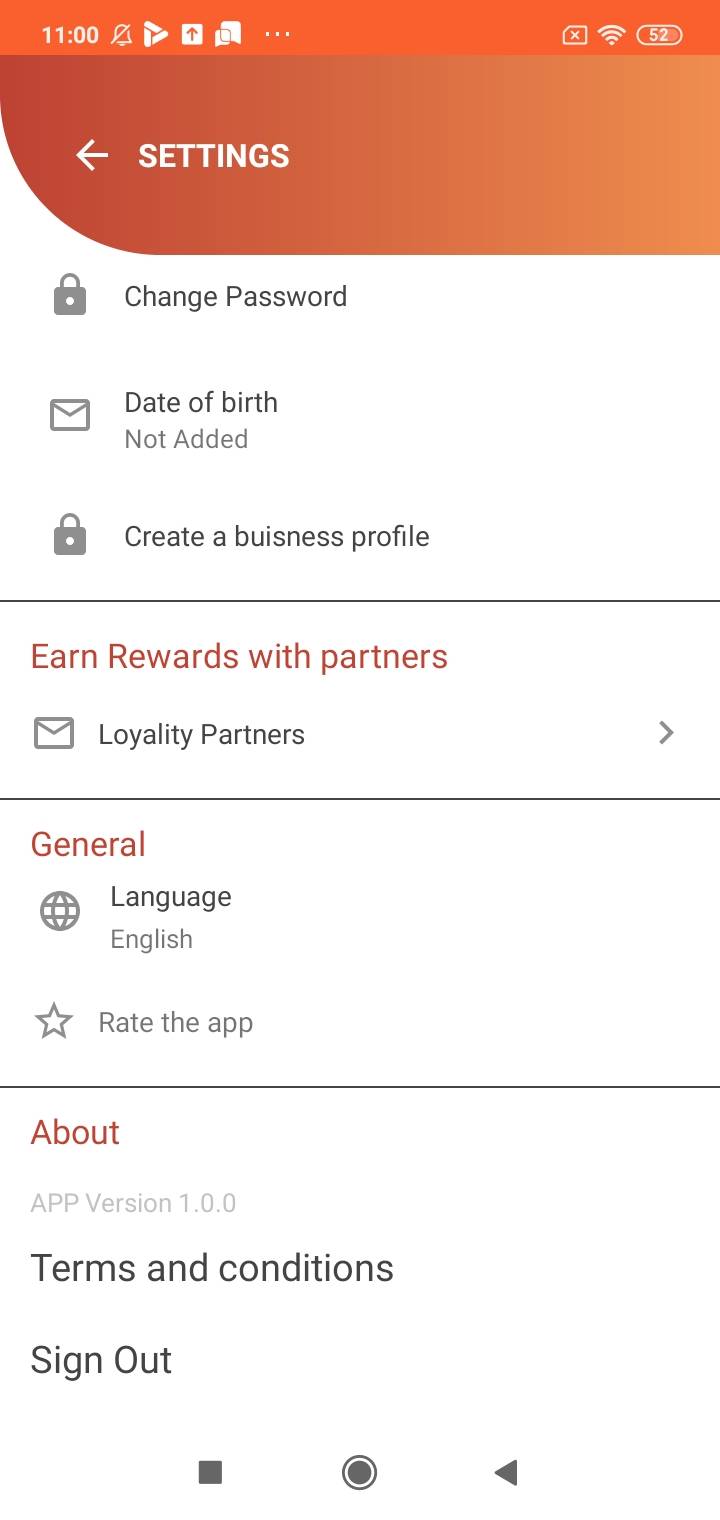720x1520 pixels.
Task: Sign Out of the account
Action: (101, 1360)
